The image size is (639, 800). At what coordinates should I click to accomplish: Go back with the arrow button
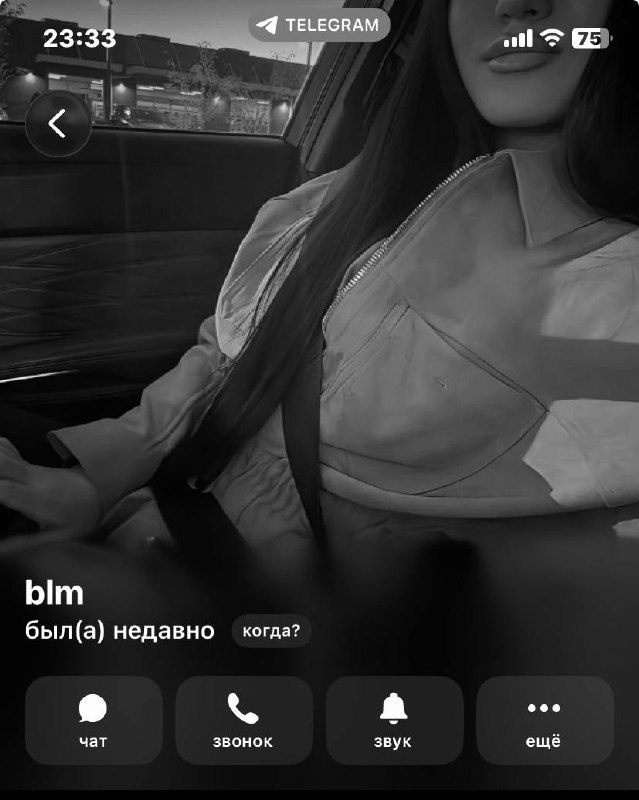click(x=58, y=123)
